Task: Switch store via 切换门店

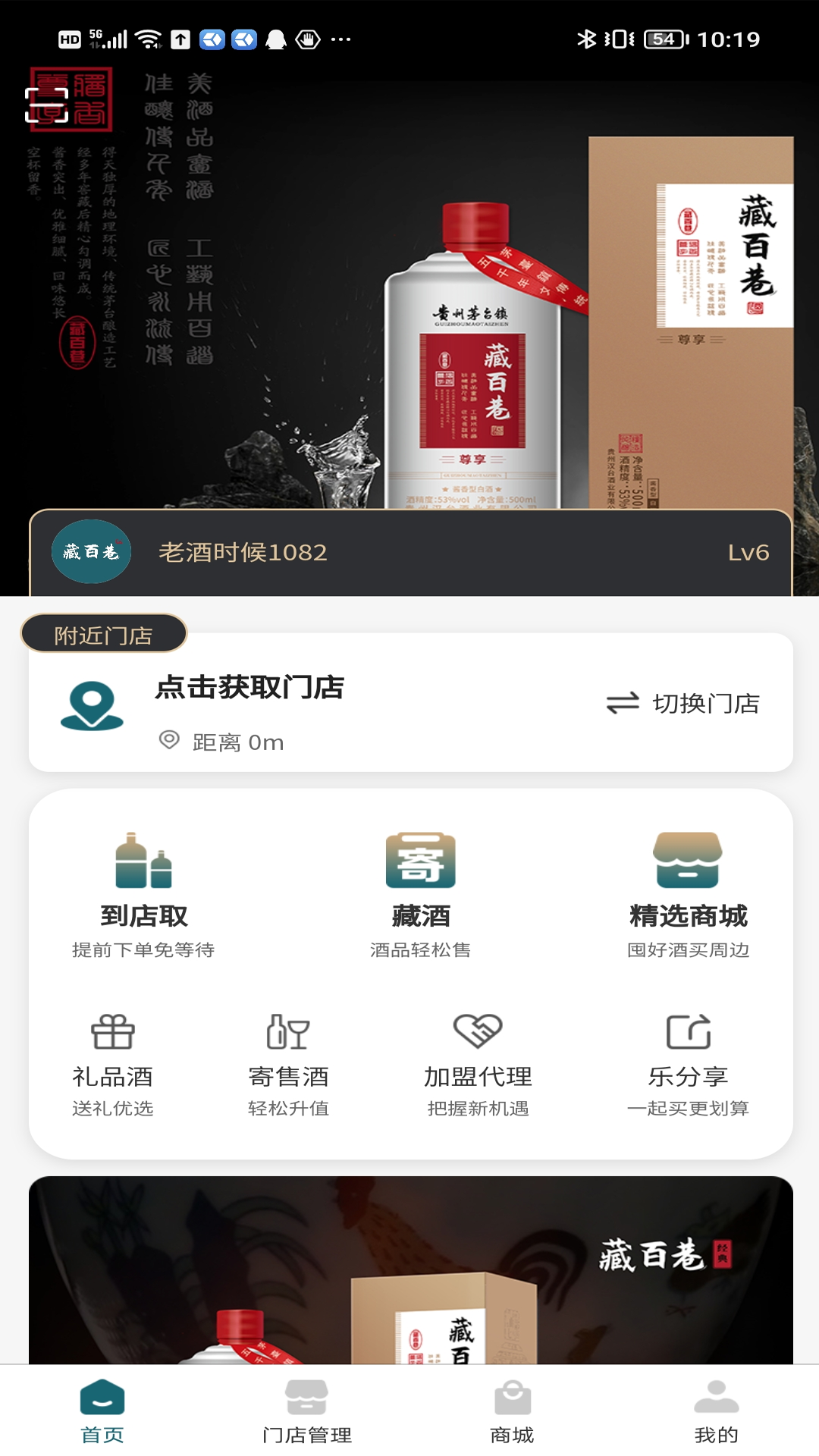Action: pyautogui.click(x=682, y=704)
